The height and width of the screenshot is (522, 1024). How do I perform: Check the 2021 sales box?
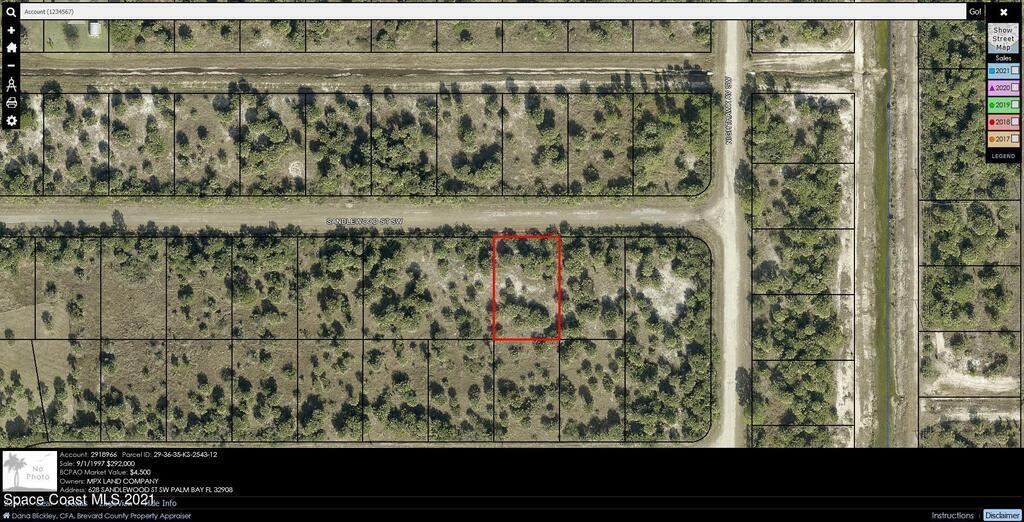[x=1015, y=72]
